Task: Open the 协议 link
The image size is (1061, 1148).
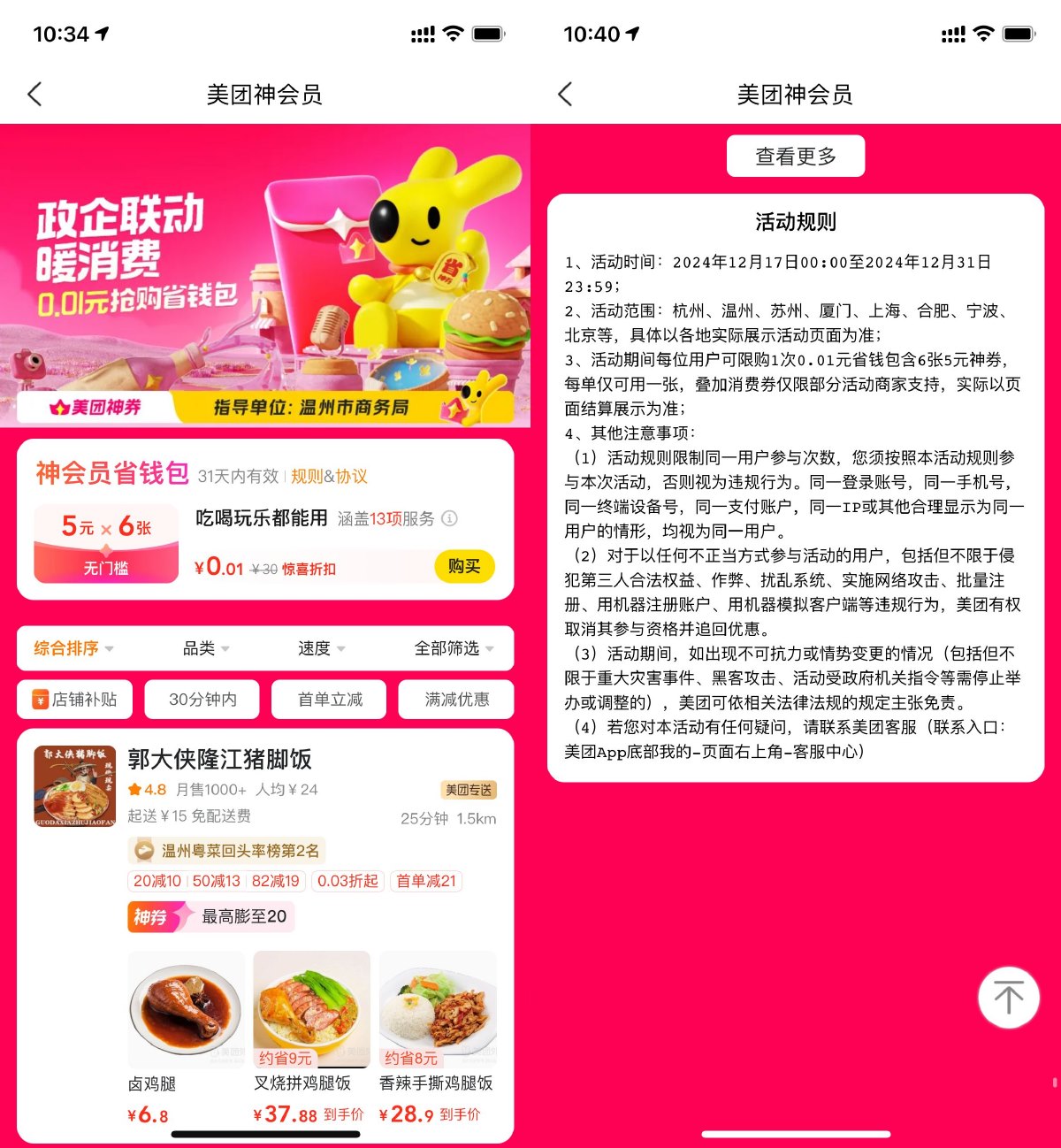Action: click(352, 477)
